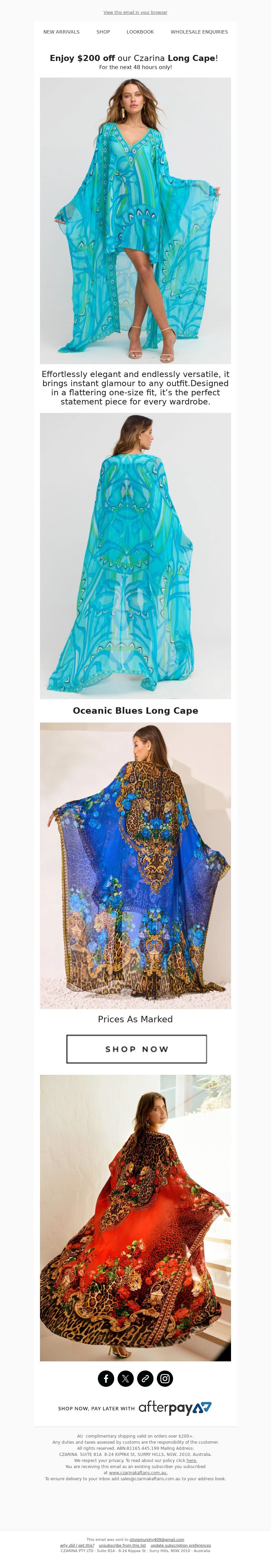Open 'View this email in your browser' link
The image size is (271, 1568).
click(x=135, y=12)
